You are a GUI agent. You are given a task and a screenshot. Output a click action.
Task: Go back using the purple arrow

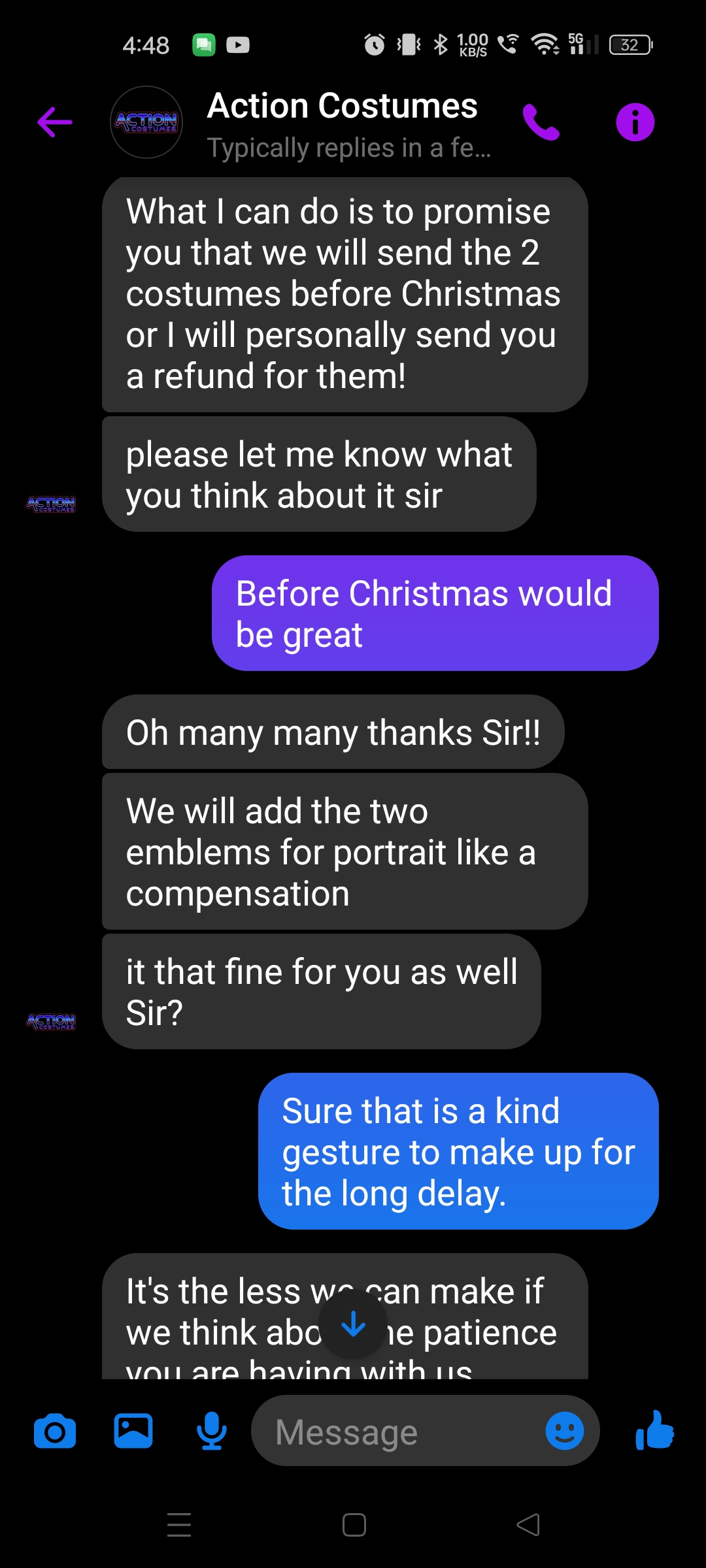point(55,122)
